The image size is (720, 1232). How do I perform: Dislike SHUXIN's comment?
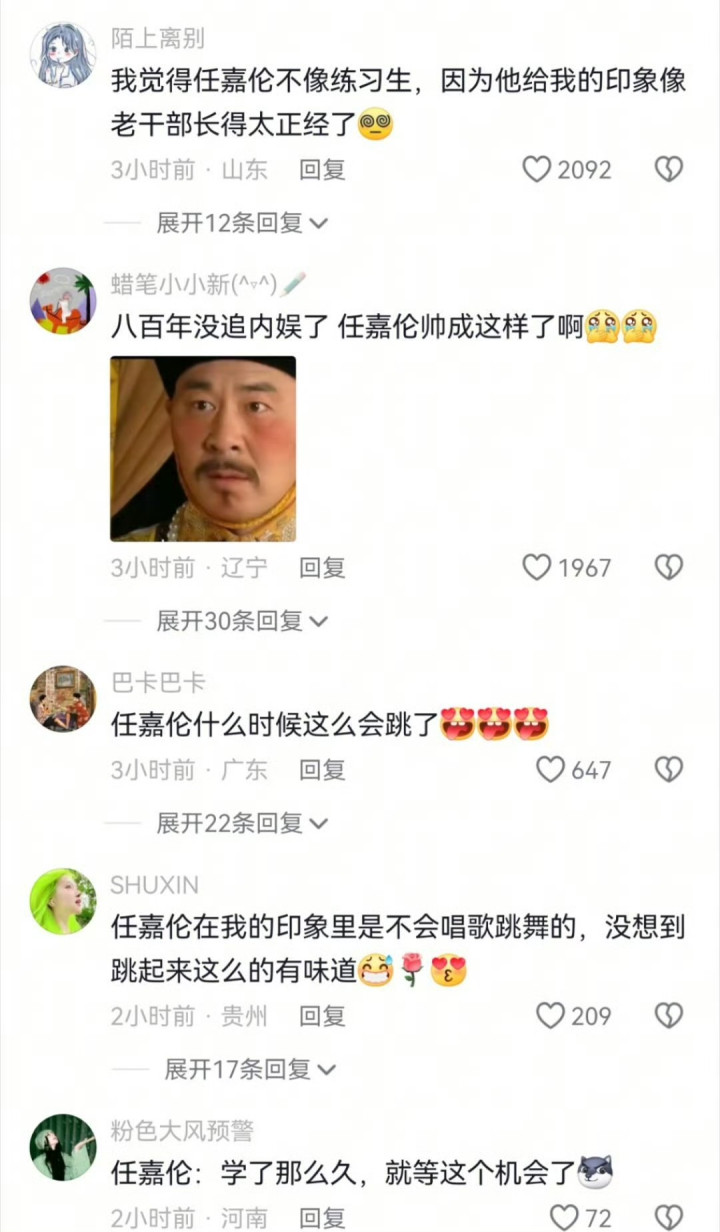[669, 1016]
